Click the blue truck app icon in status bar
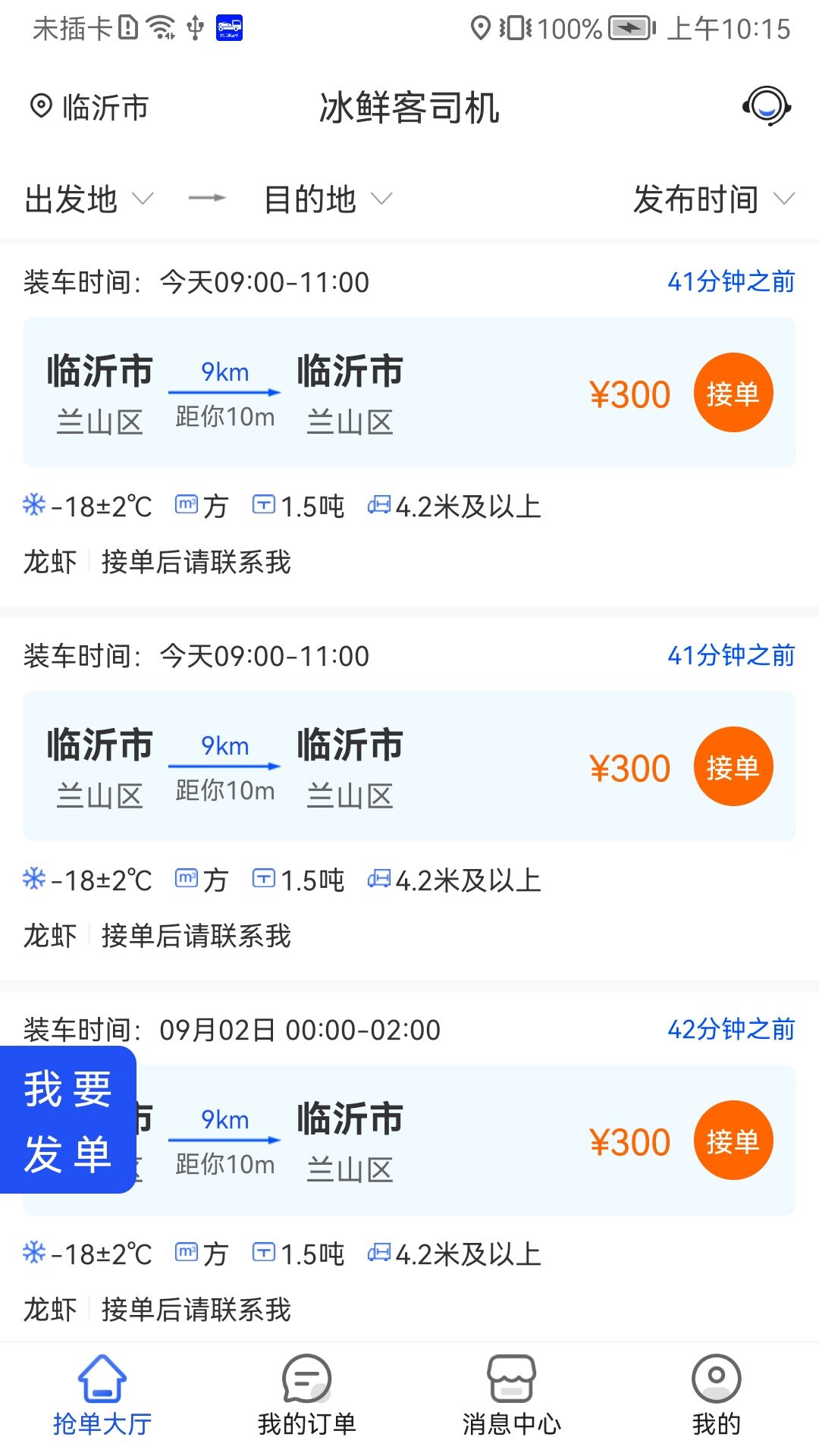Viewport: 819px width, 1456px height. tap(228, 29)
